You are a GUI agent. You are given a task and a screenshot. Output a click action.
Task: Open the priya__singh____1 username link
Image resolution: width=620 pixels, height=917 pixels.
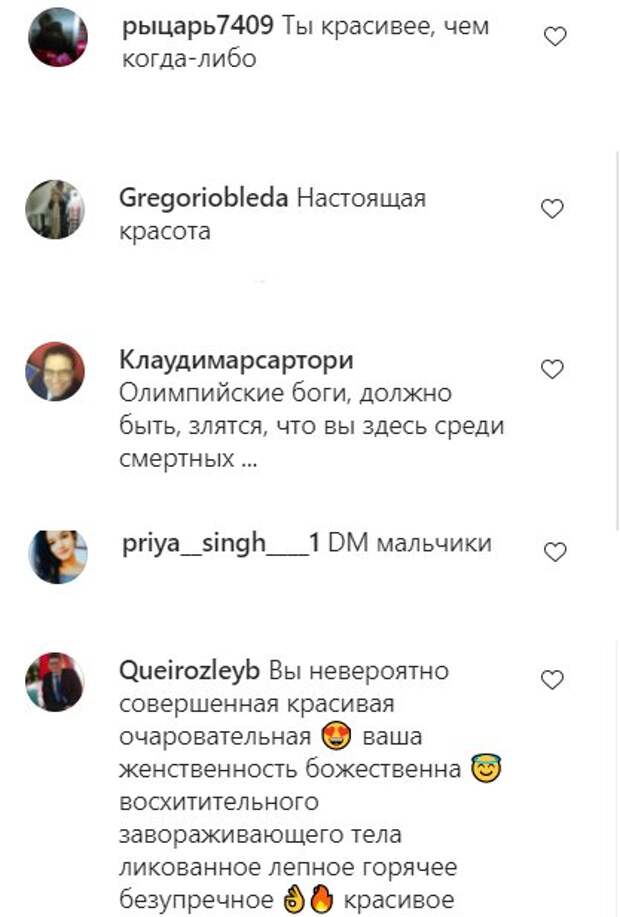point(219,543)
